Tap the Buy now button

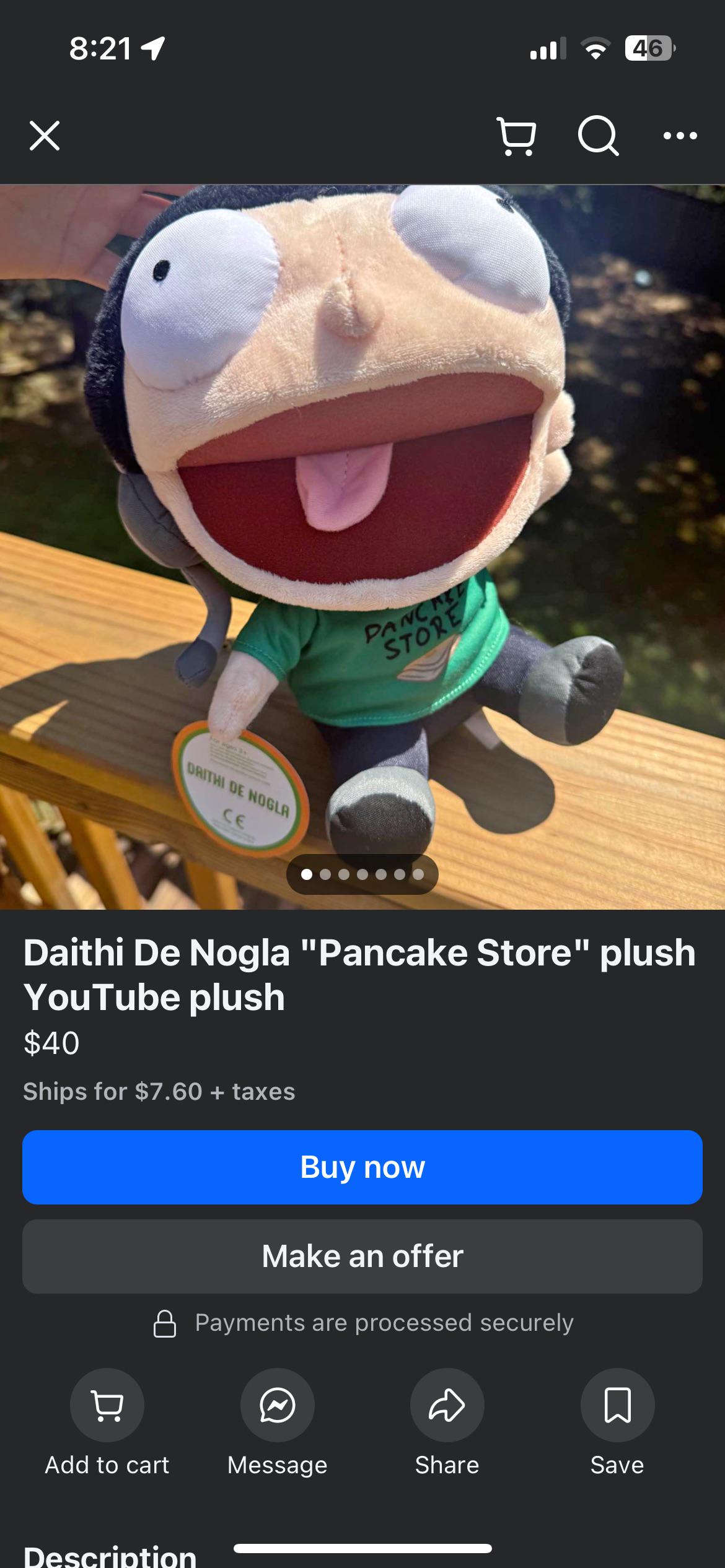pyautogui.click(x=362, y=1167)
